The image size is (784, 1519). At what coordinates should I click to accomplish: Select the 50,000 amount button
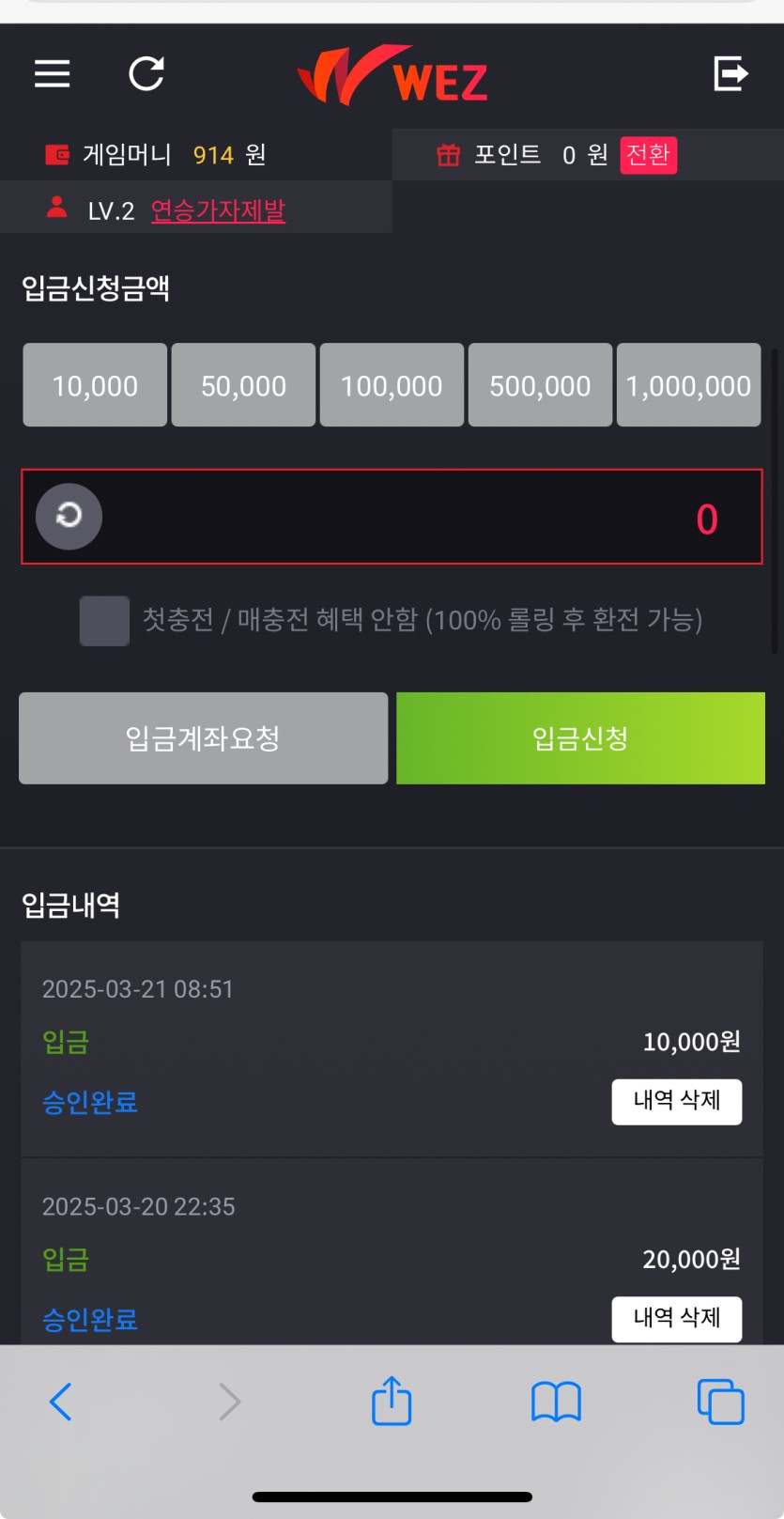243,385
